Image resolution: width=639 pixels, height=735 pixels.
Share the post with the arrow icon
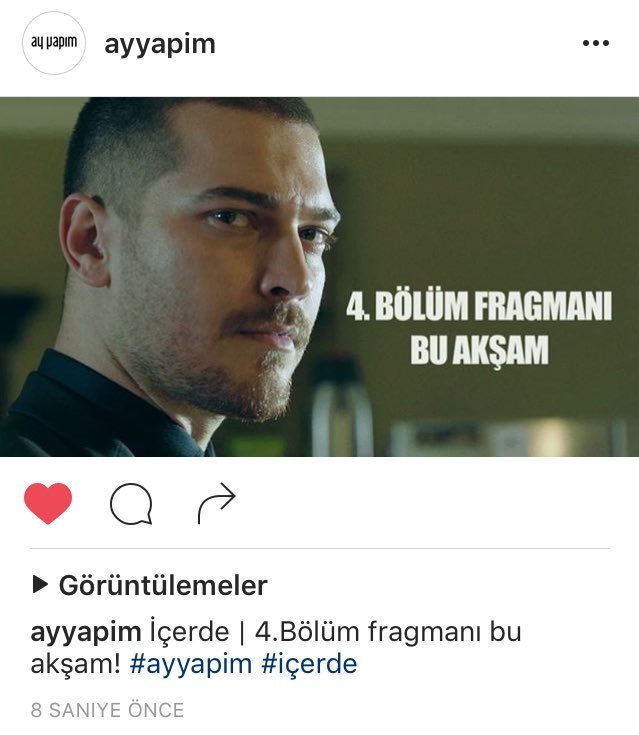tap(216, 505)
